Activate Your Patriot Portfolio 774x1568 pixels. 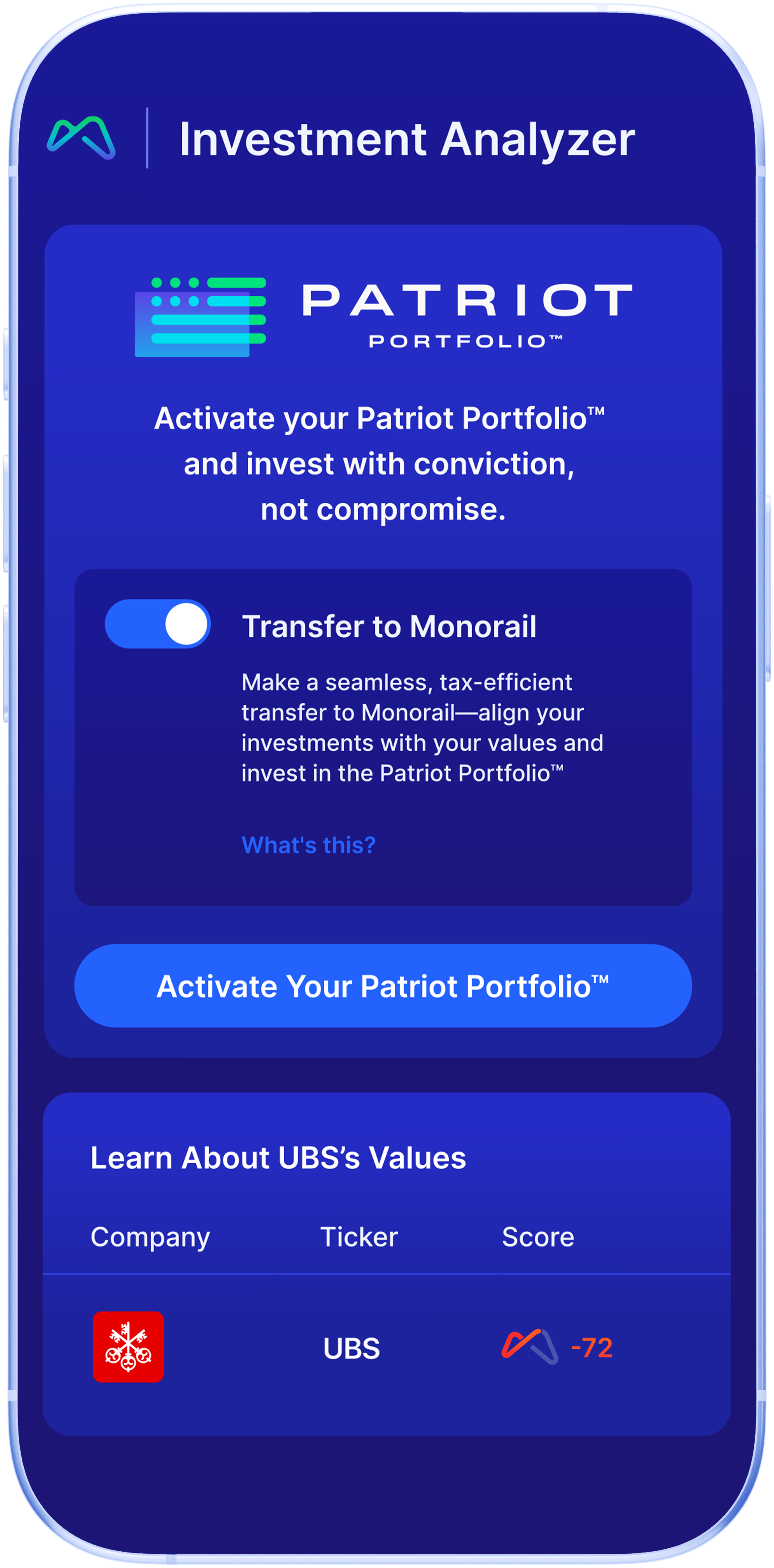(383, 986)
